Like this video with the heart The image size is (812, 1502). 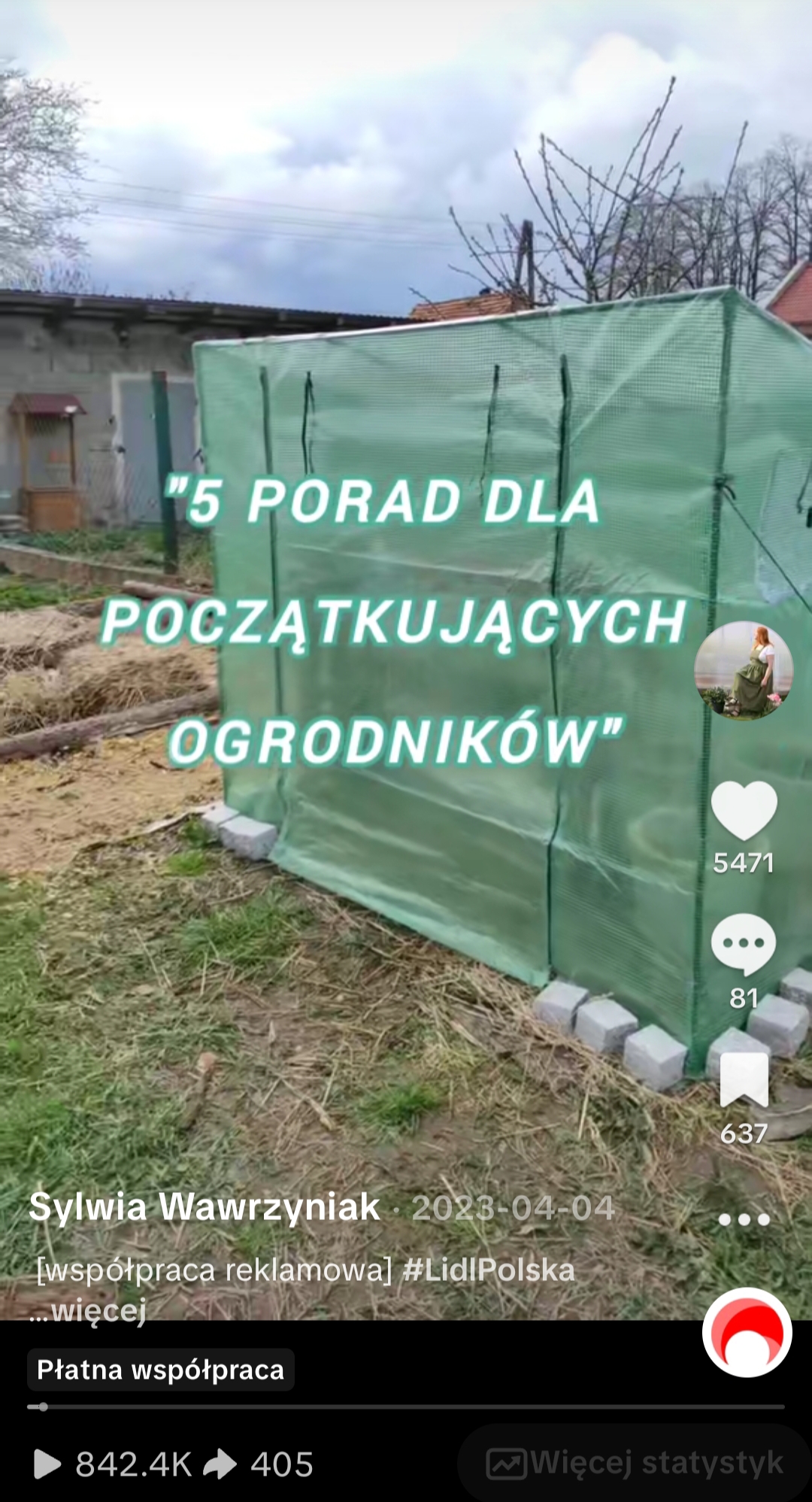pos(744,810)
